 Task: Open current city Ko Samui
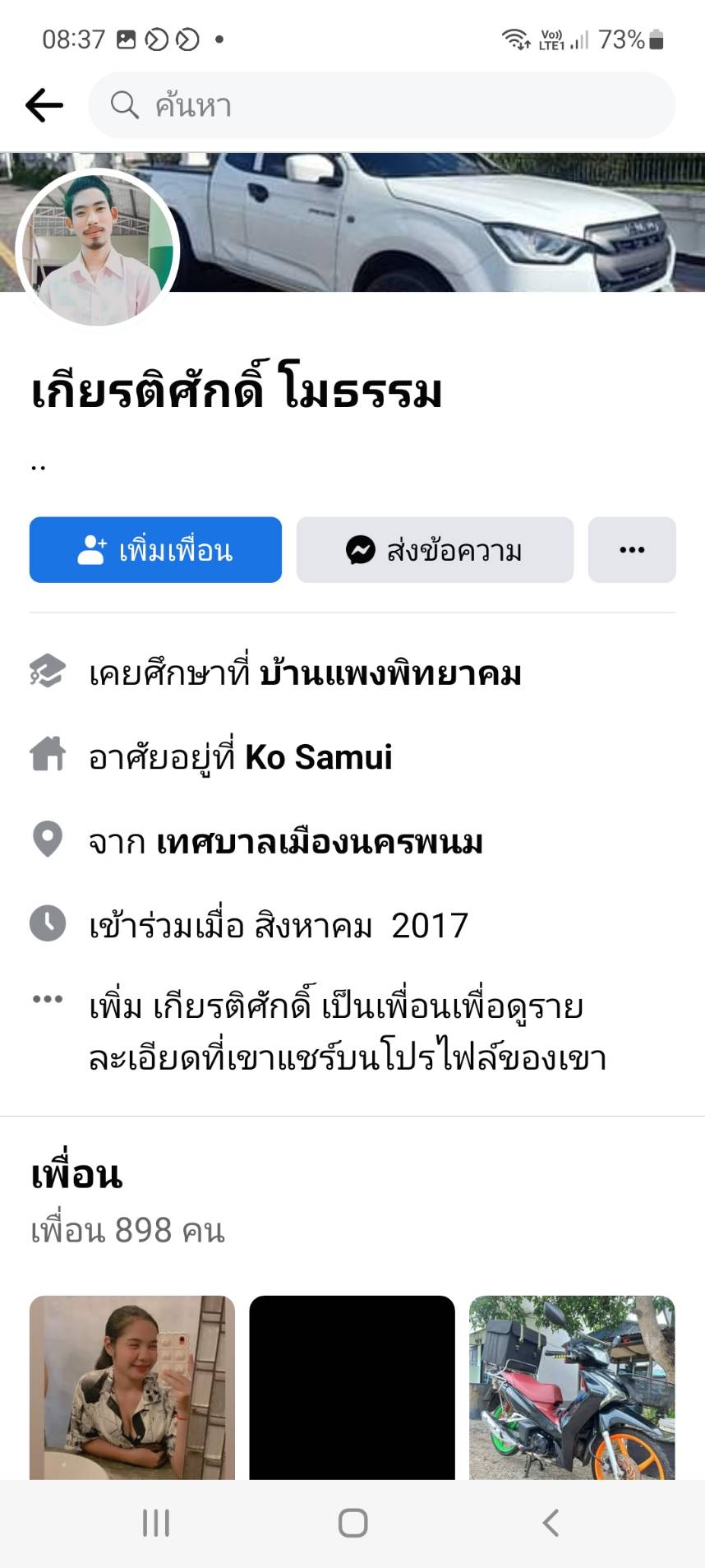(319, 757)
